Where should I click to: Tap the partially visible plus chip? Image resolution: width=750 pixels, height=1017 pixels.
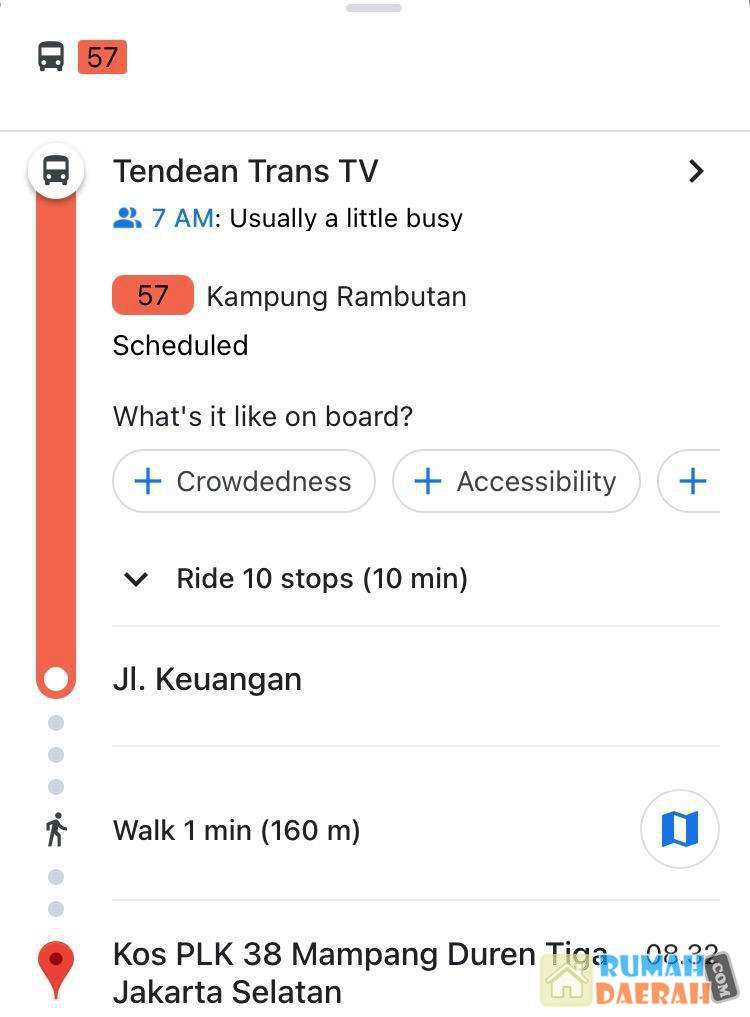[x=692, y=481]
